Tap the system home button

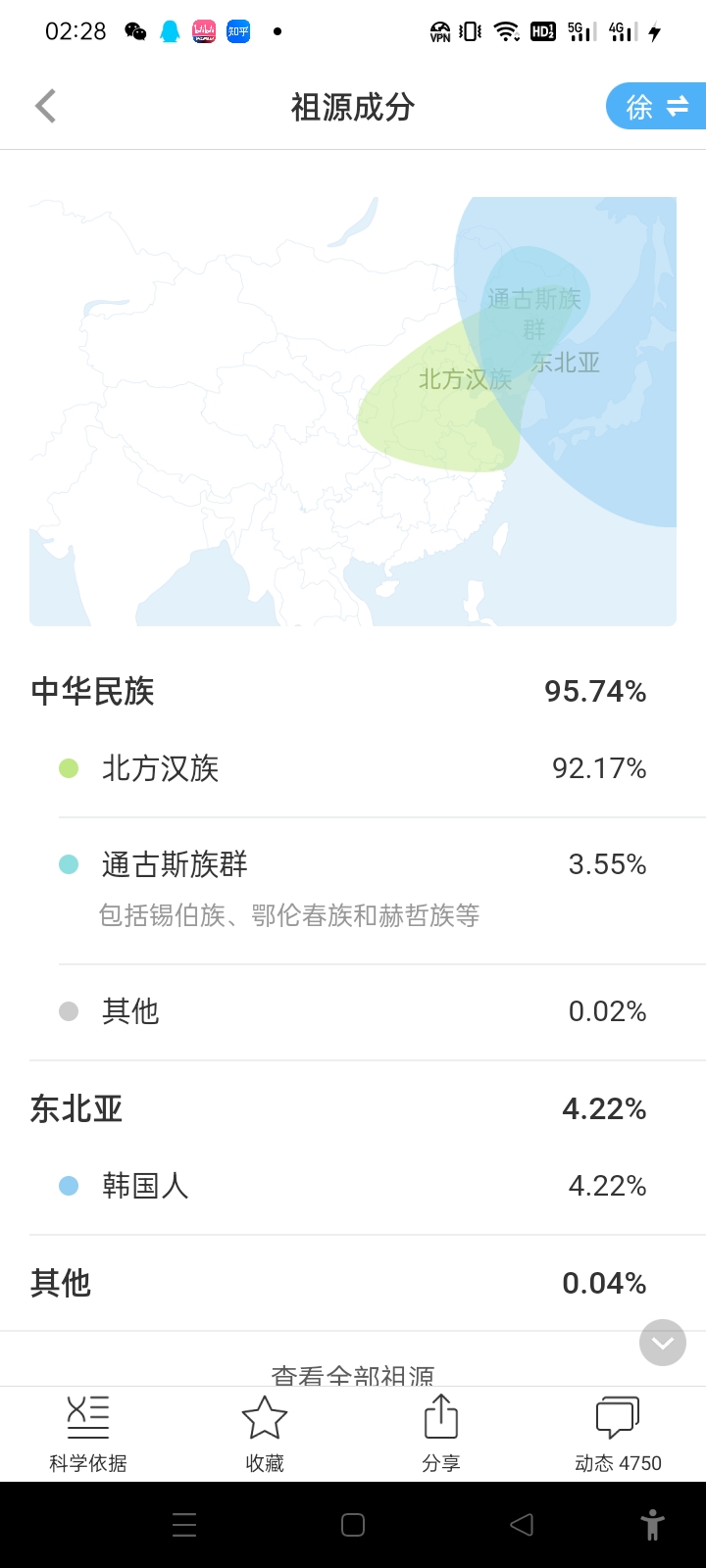point(353,1525)
